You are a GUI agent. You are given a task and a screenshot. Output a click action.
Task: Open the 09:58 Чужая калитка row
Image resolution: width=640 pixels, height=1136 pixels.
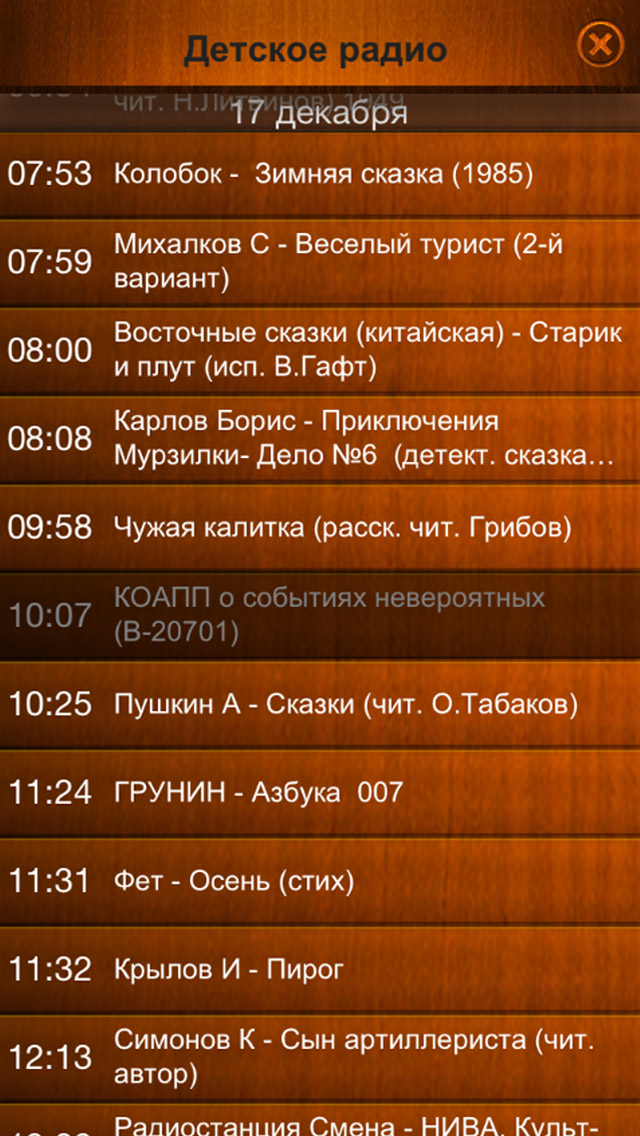(x=320, y=527)
